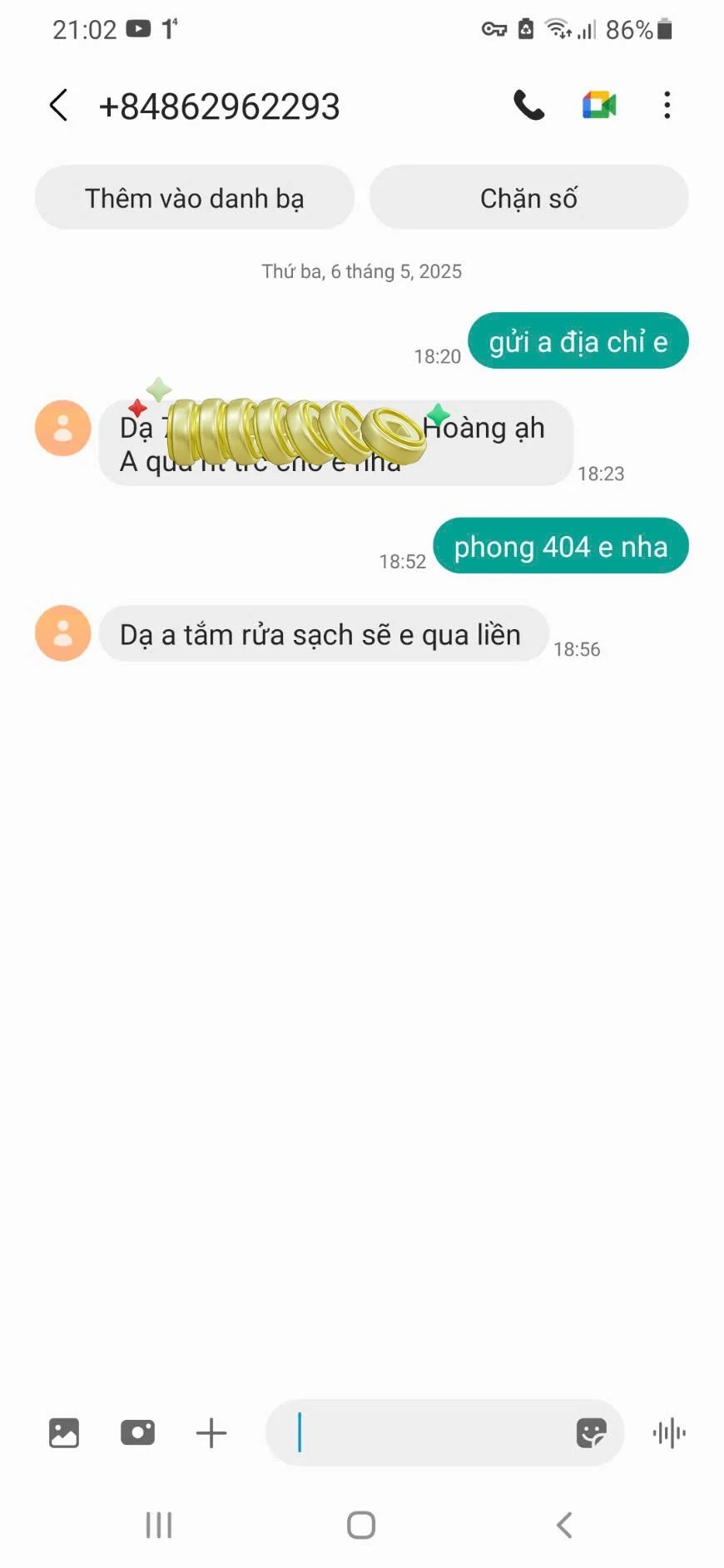Call +84862962293 by phone
This screenshot has height=1568, width=724.
[x=528, y=106]
